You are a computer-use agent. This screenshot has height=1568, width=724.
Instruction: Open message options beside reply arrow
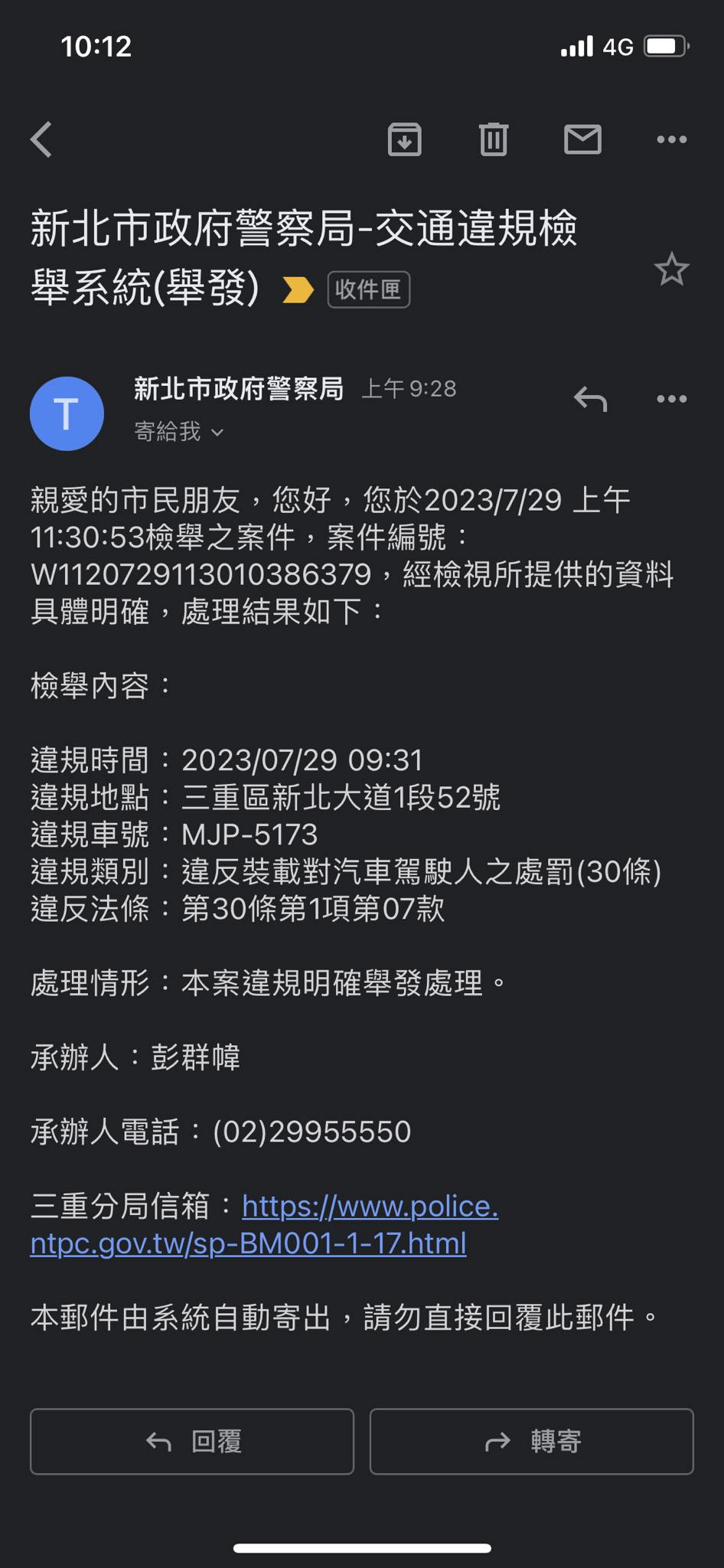tap(671, 399)
